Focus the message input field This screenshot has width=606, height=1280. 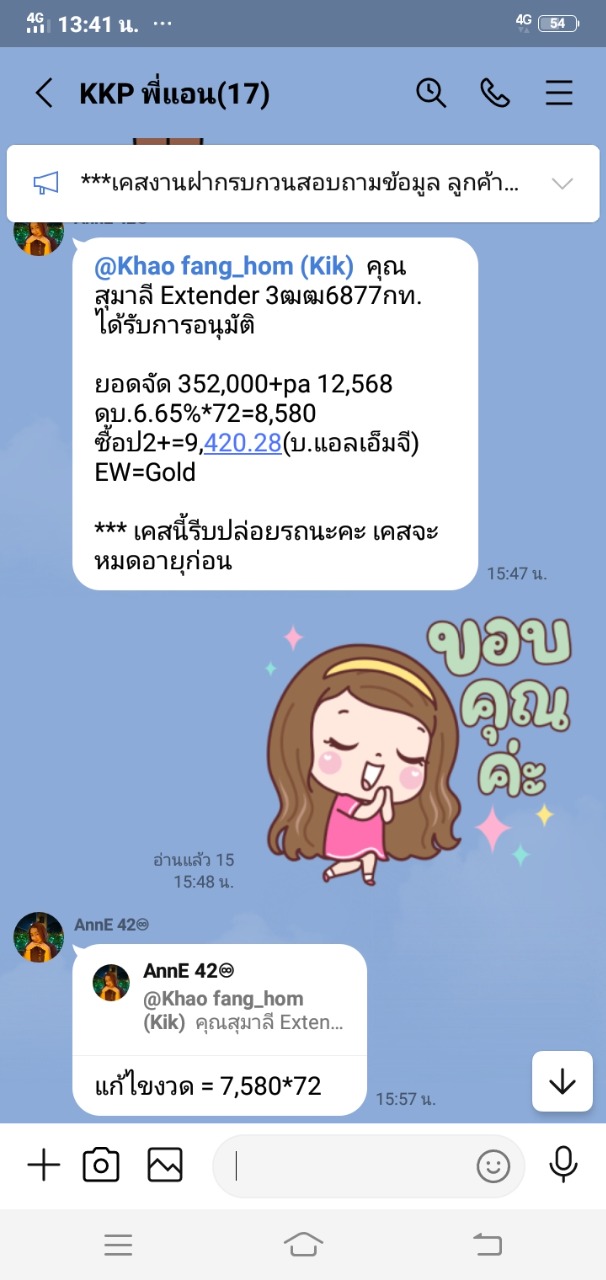[350, 1166]
